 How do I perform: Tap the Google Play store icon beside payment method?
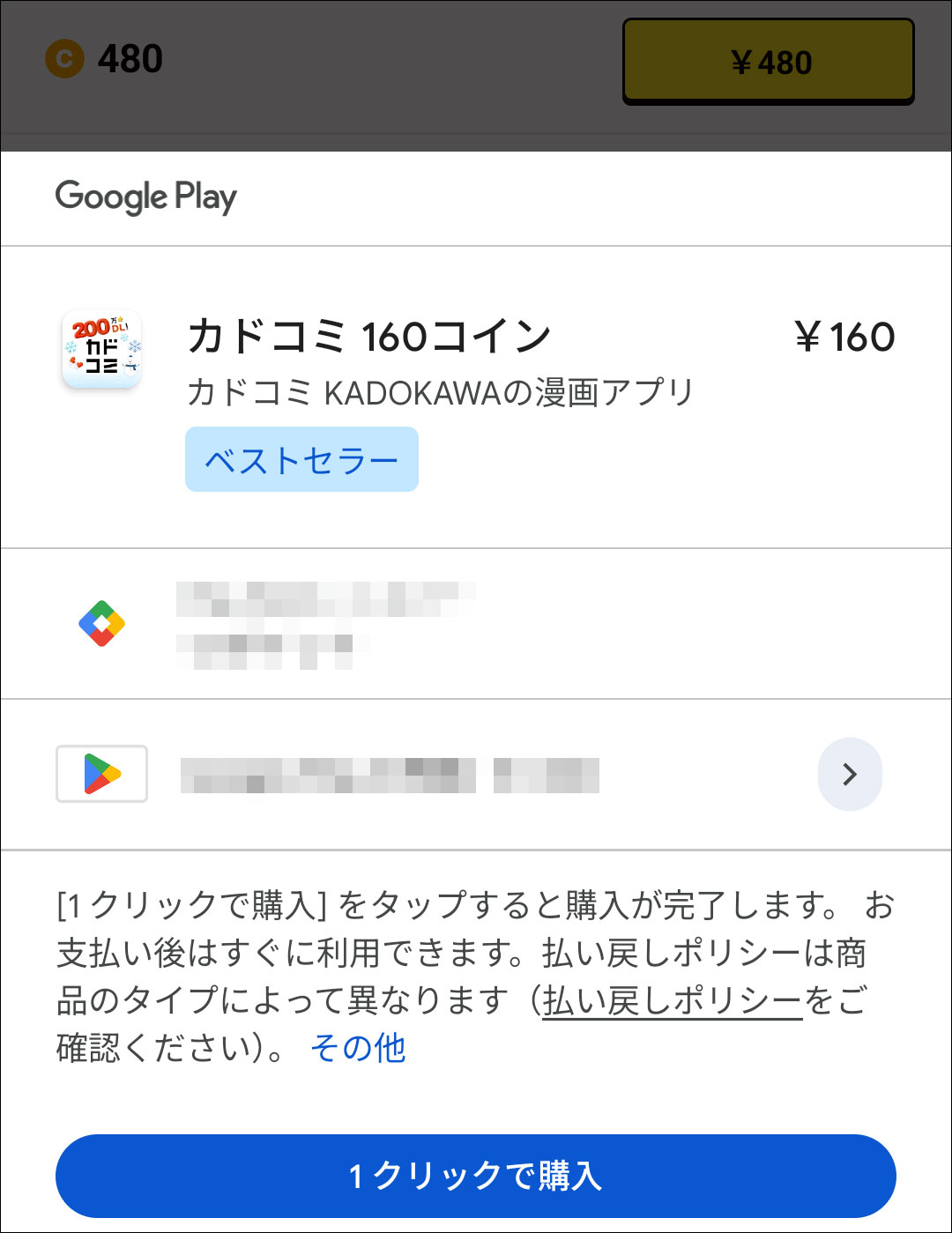click(x=101, y=775)
